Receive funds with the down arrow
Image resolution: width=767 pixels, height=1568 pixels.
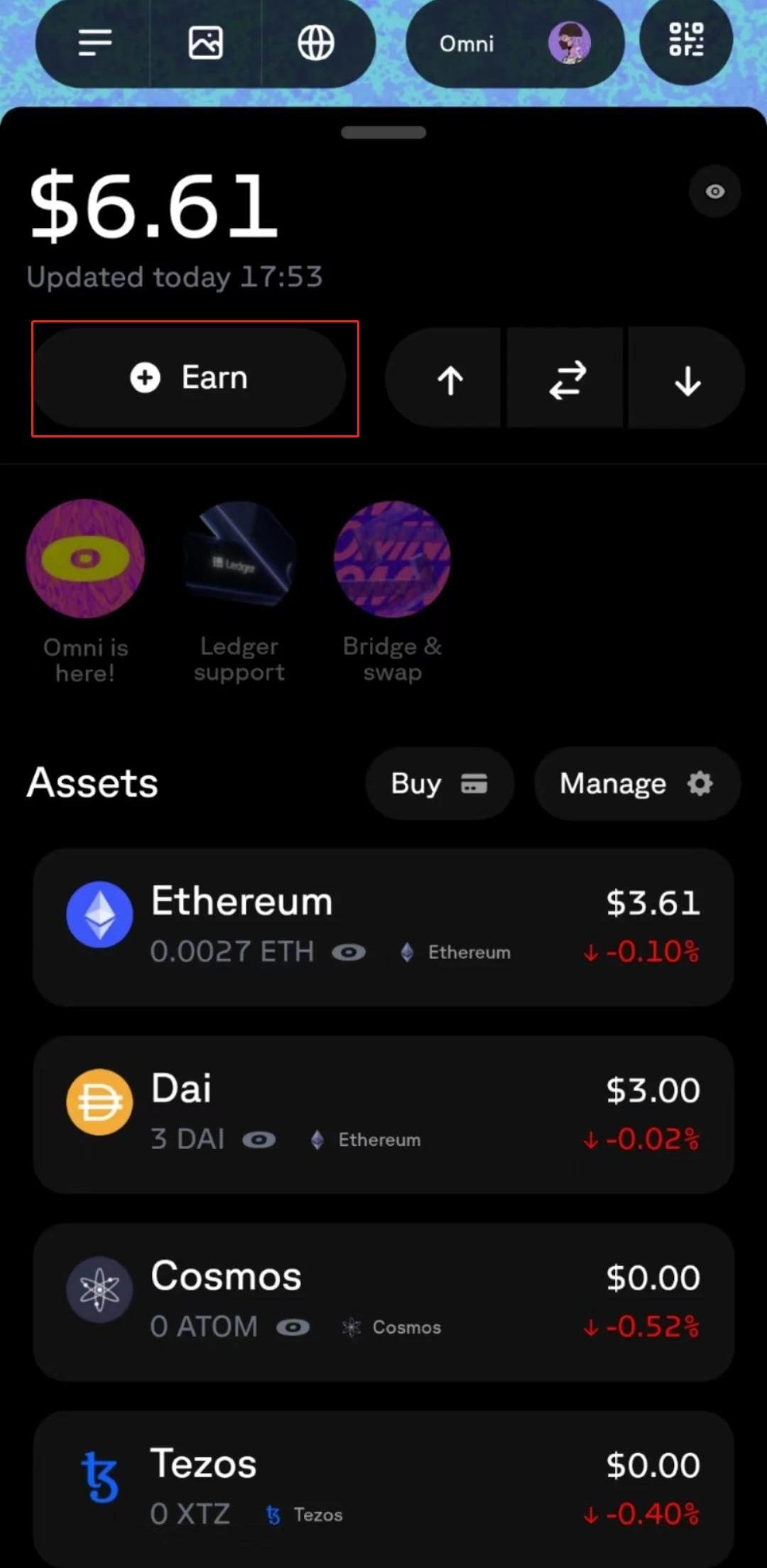[687, 380]
